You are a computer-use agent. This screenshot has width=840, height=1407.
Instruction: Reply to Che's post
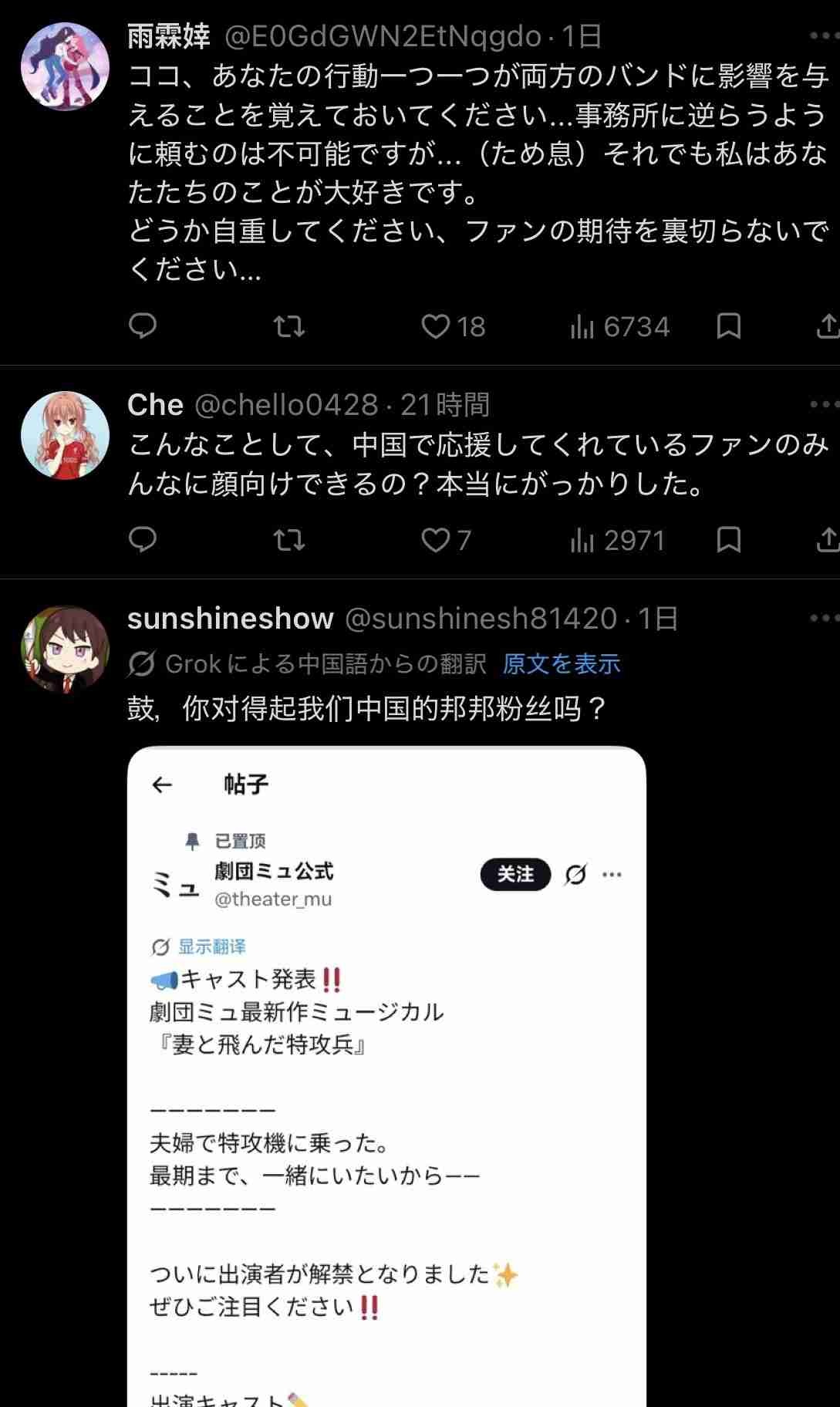(143, 540)
